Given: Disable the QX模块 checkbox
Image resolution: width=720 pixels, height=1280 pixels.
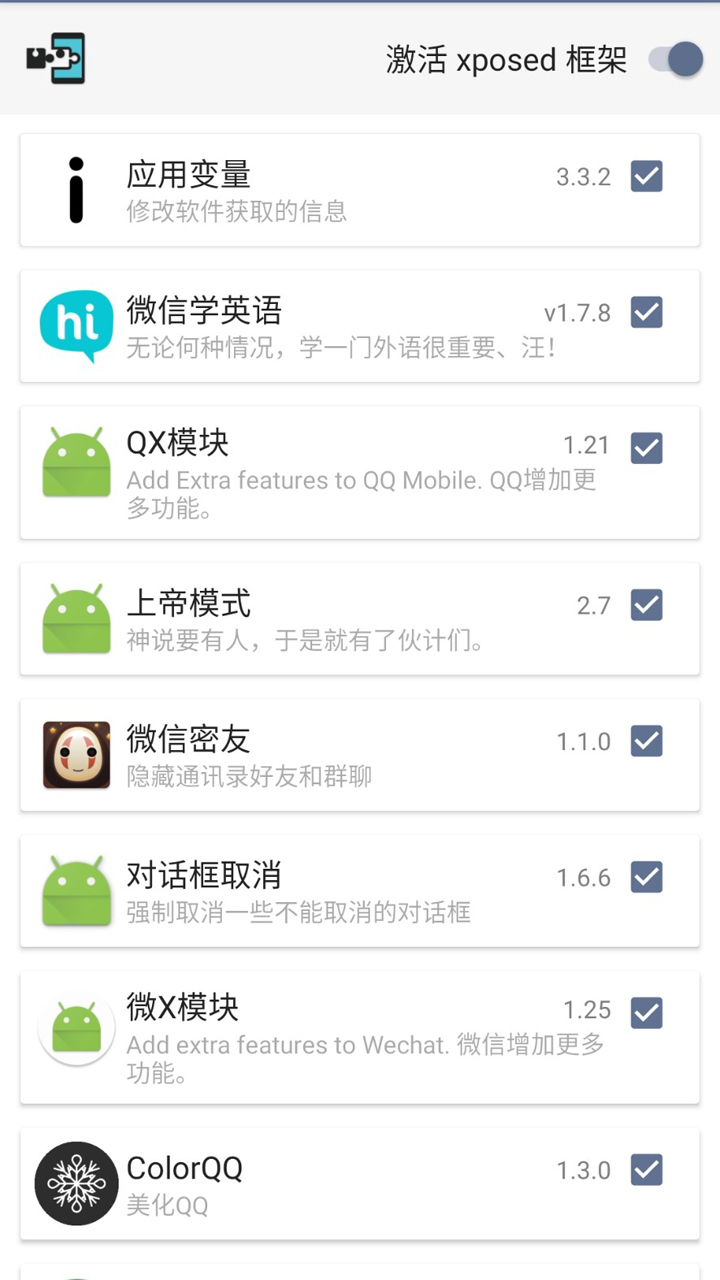Looking at the screenshot, I should point(645,448).
